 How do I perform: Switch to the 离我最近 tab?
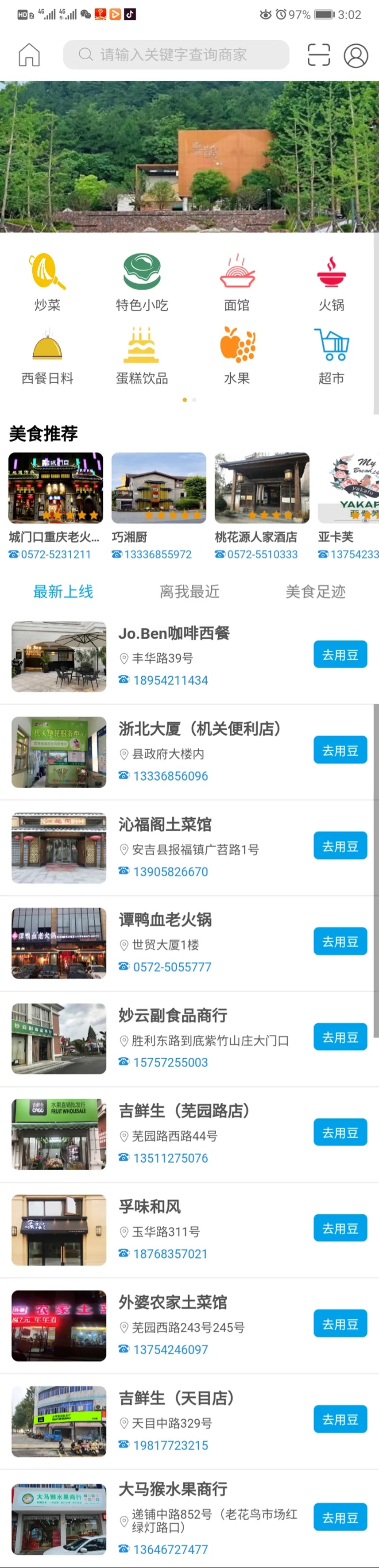pos(189,592)
